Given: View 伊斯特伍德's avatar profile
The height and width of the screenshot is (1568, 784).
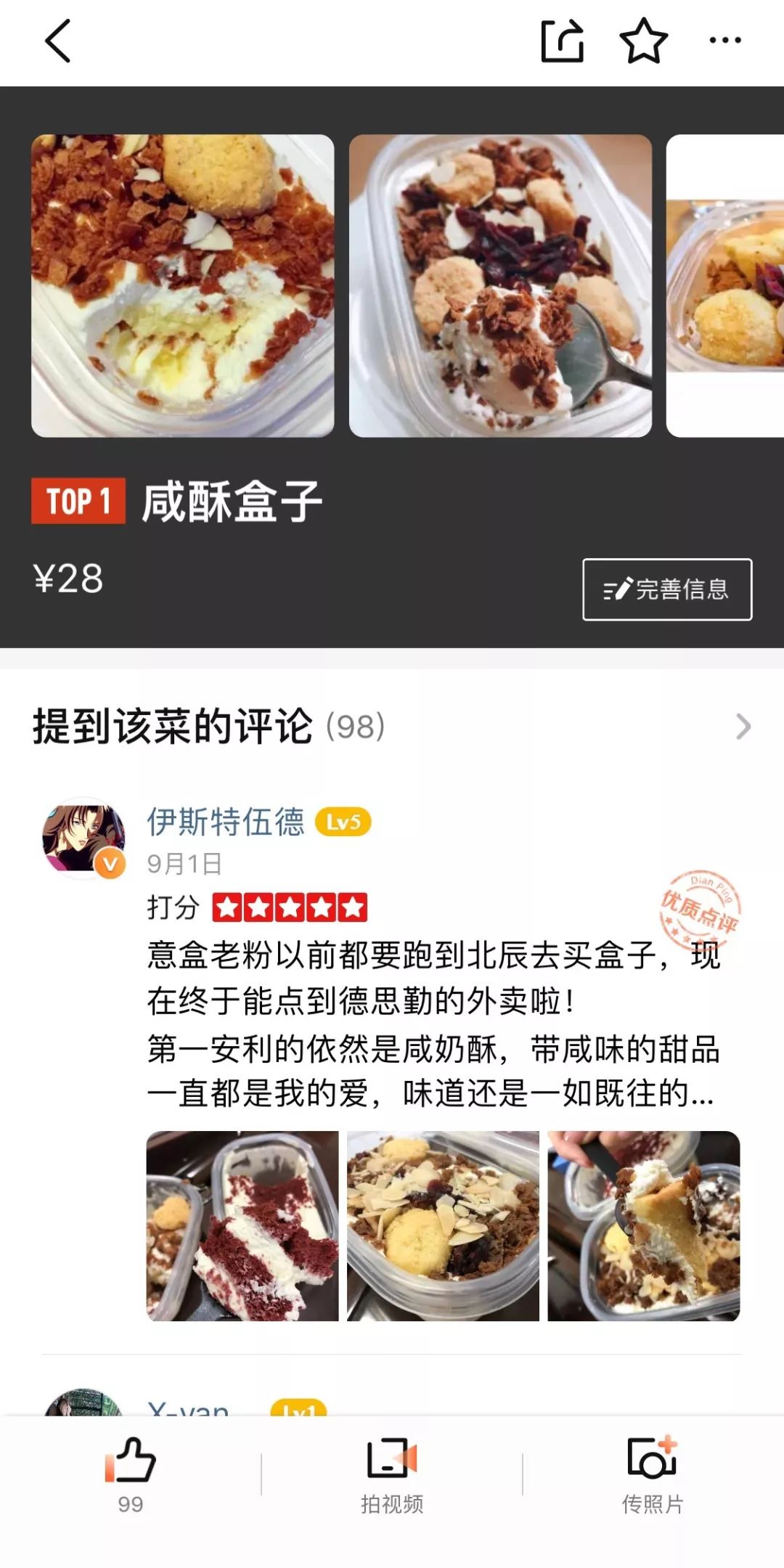Looking at the screenshot, I should coord(83,838).
